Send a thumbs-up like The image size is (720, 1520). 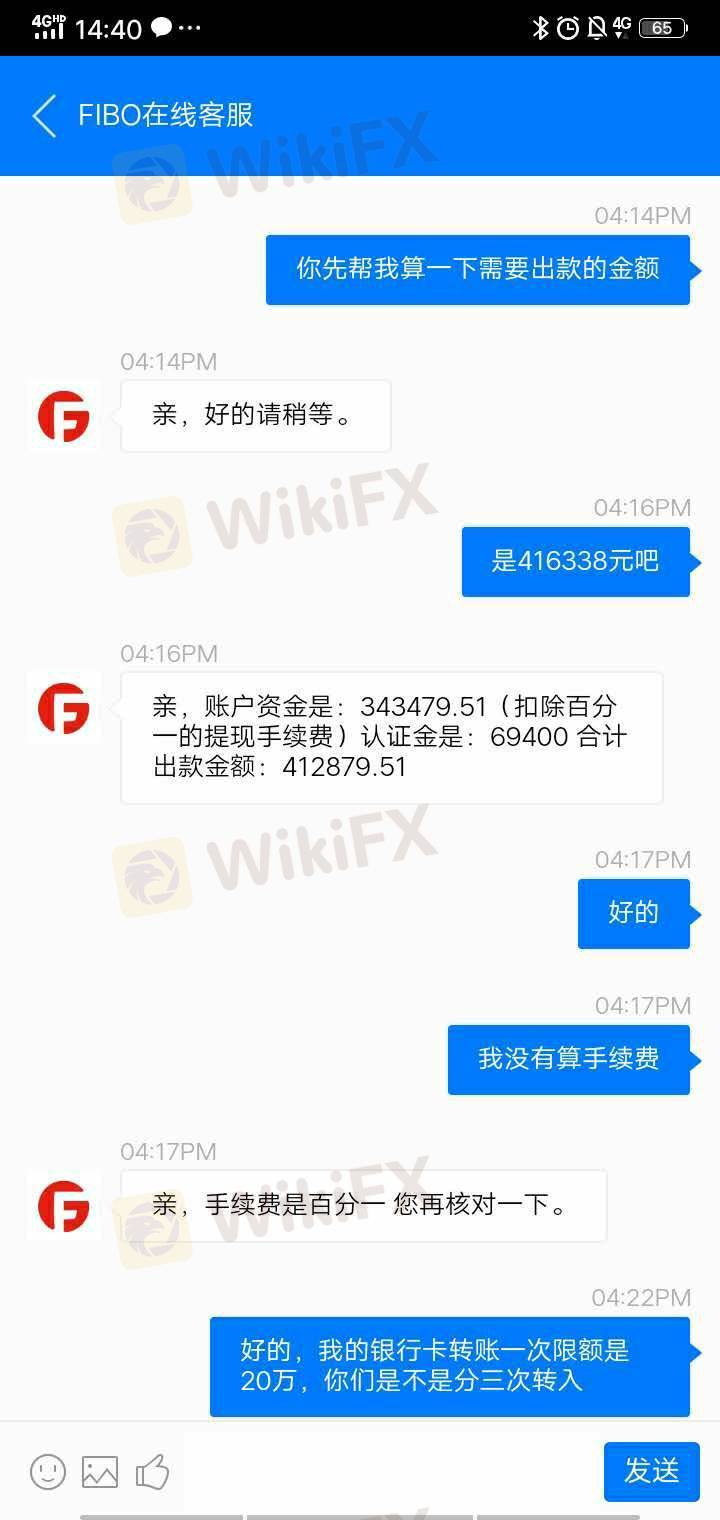[x=152, y=1471]
